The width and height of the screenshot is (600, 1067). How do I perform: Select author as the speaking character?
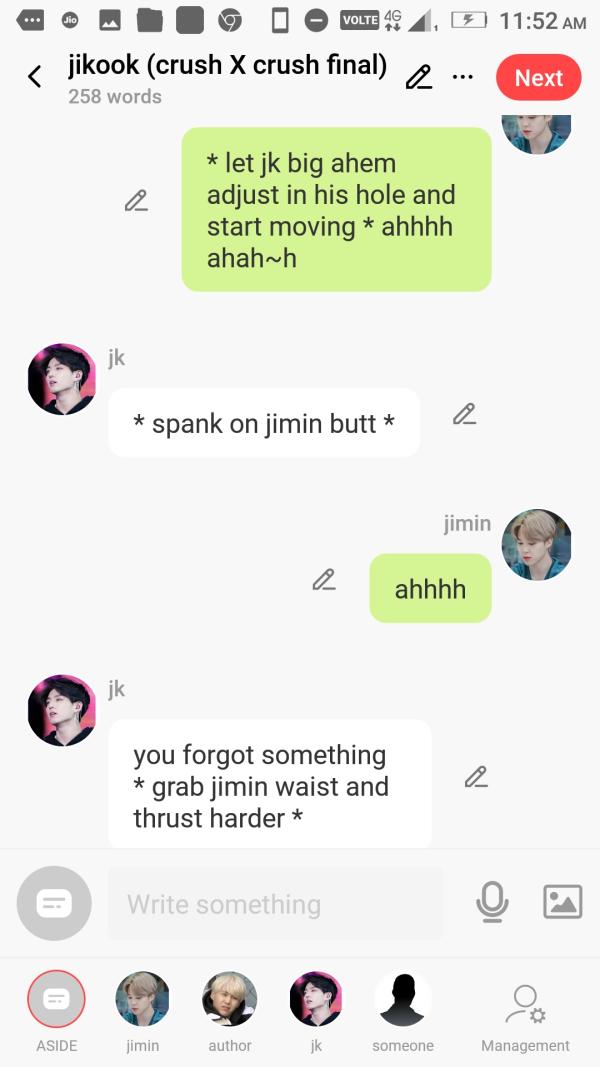(x=229, y=999)
